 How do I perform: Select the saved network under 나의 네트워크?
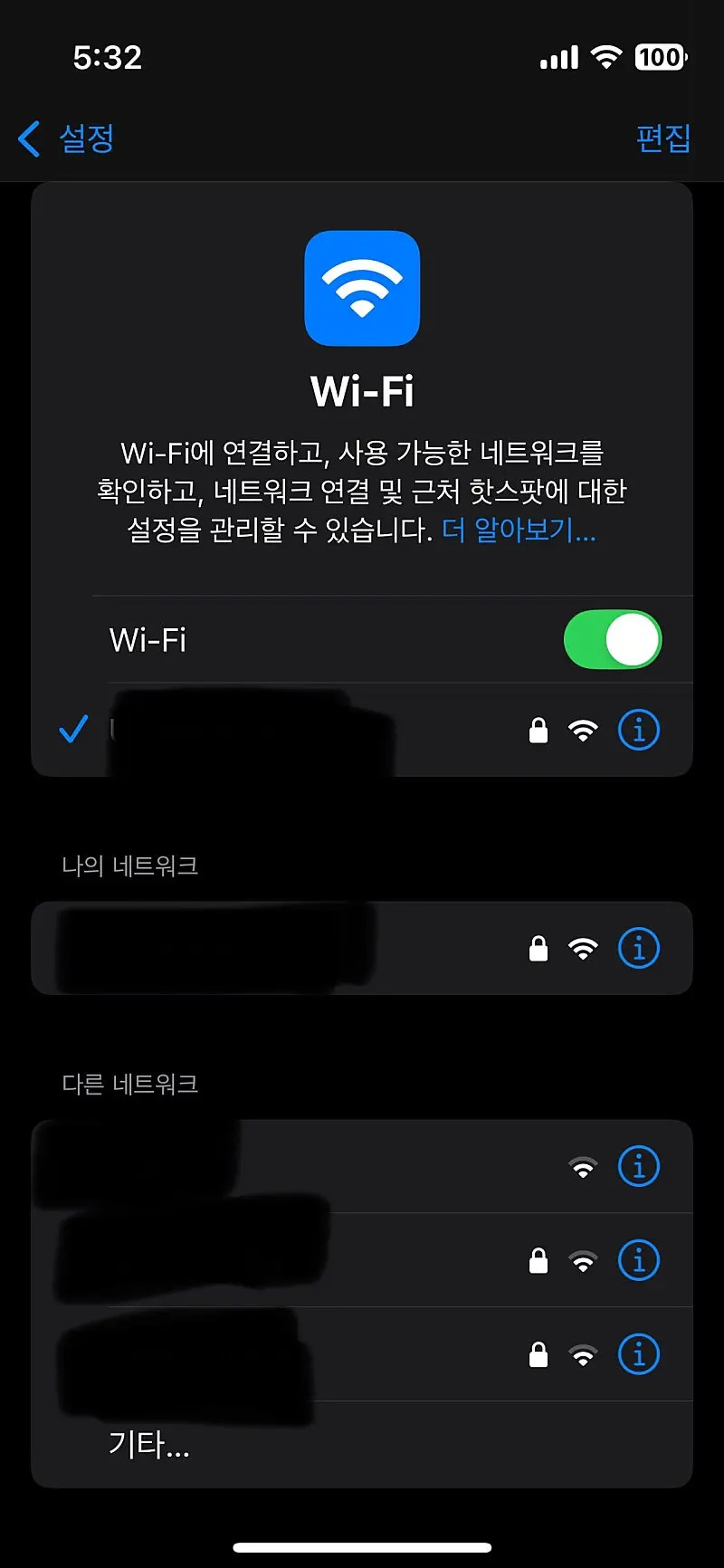pos(271,949)
